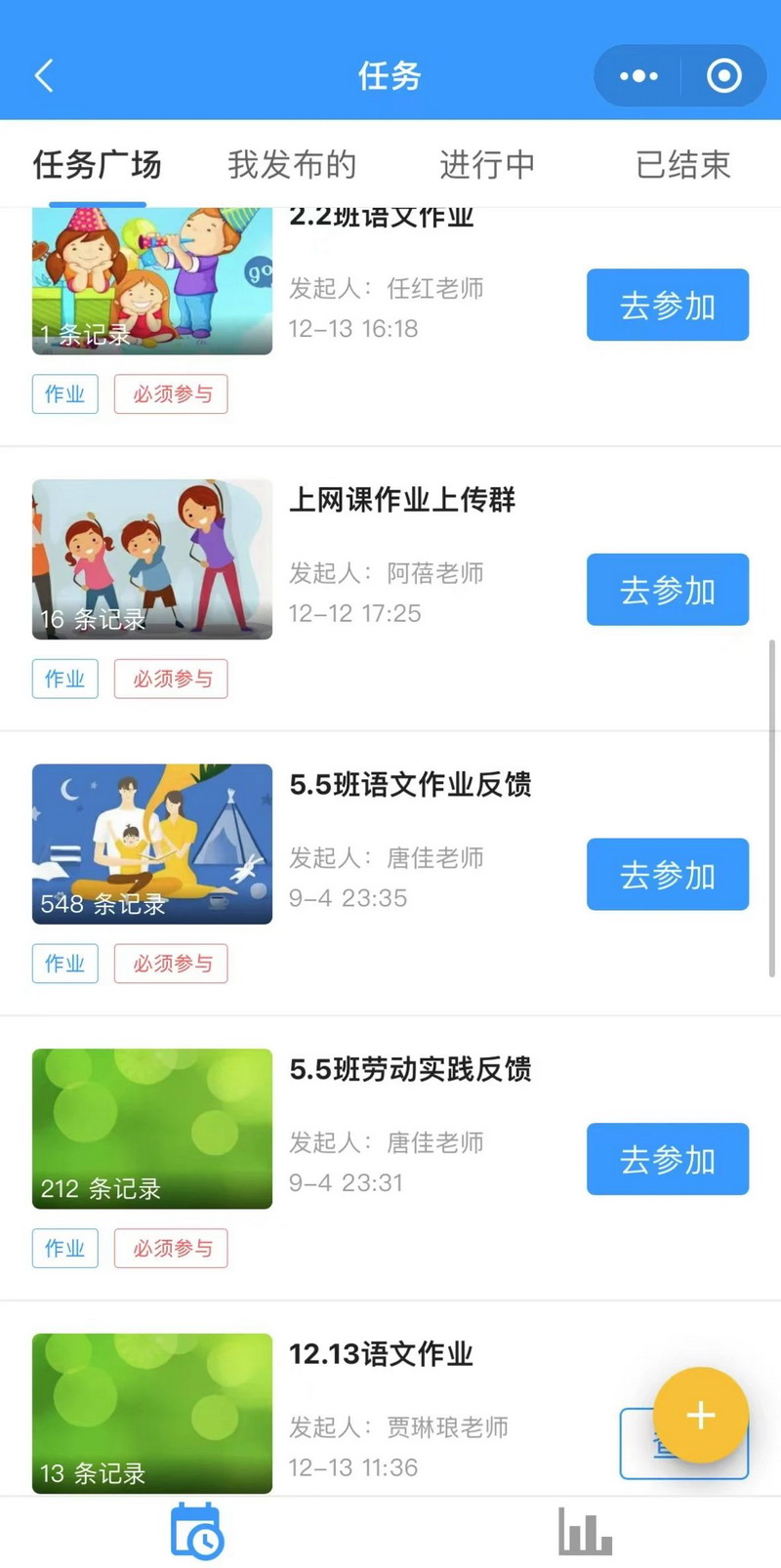Join the 2.2班语文作业 task
Screen dimensions: 781x1568
point(667,305)
